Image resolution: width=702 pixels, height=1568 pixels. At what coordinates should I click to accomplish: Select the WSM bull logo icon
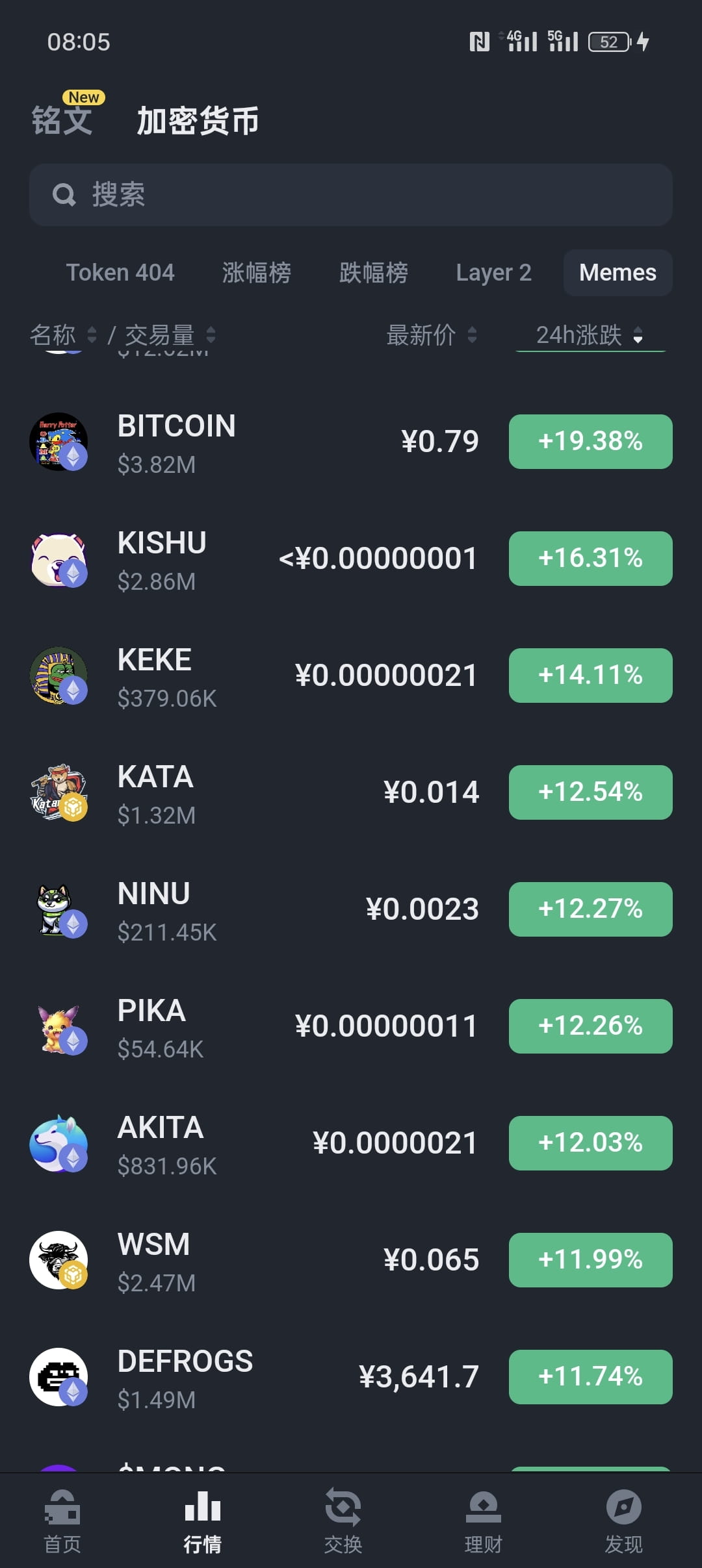pos(59,1260)
